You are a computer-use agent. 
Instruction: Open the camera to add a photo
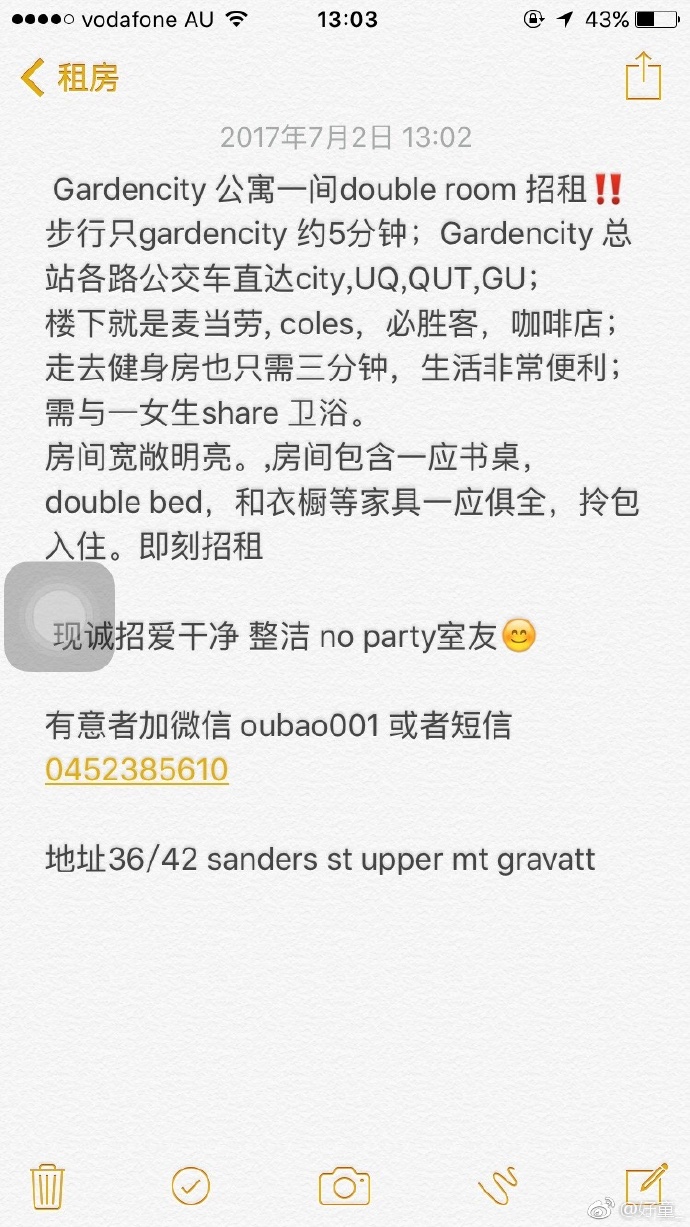344,1186
